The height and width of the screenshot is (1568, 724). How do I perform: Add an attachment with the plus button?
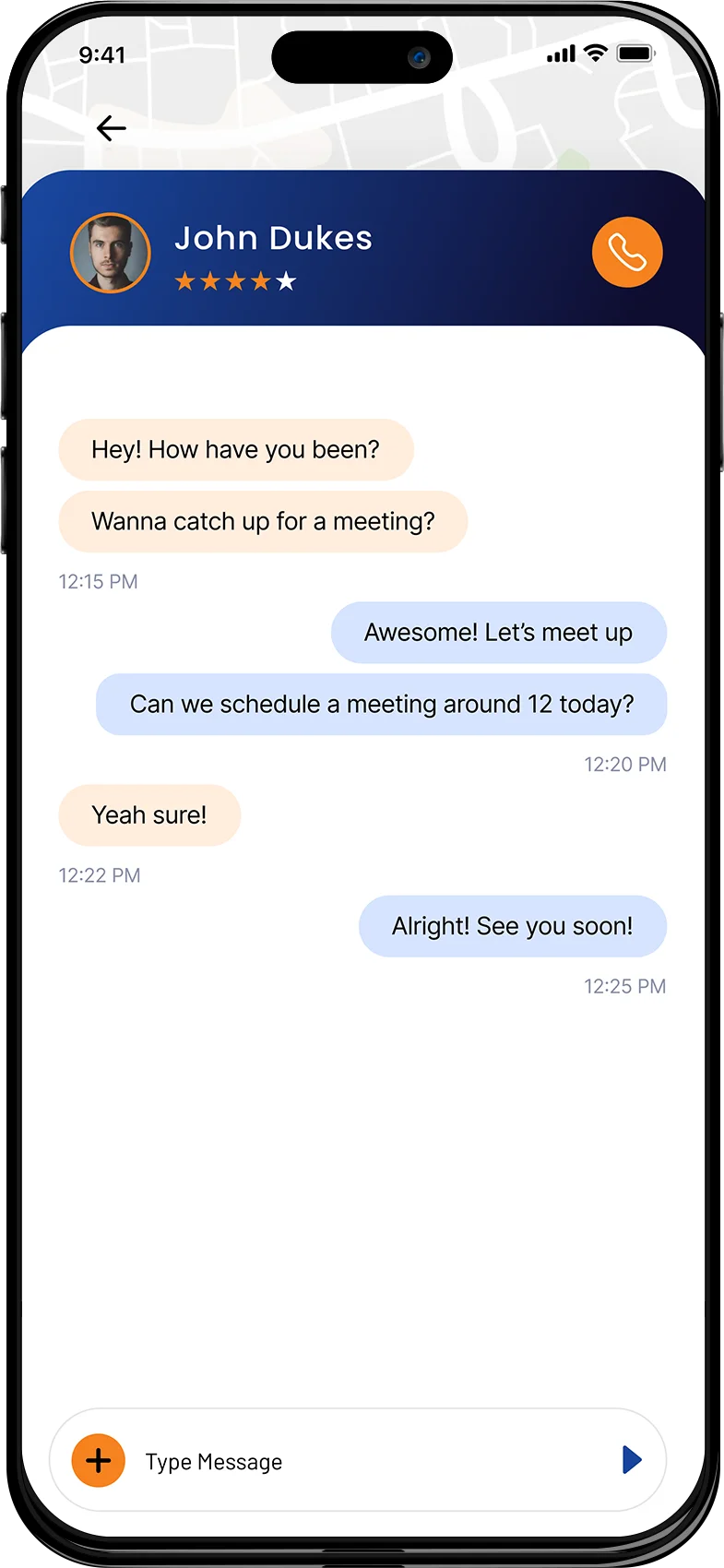coord(98,1460)
